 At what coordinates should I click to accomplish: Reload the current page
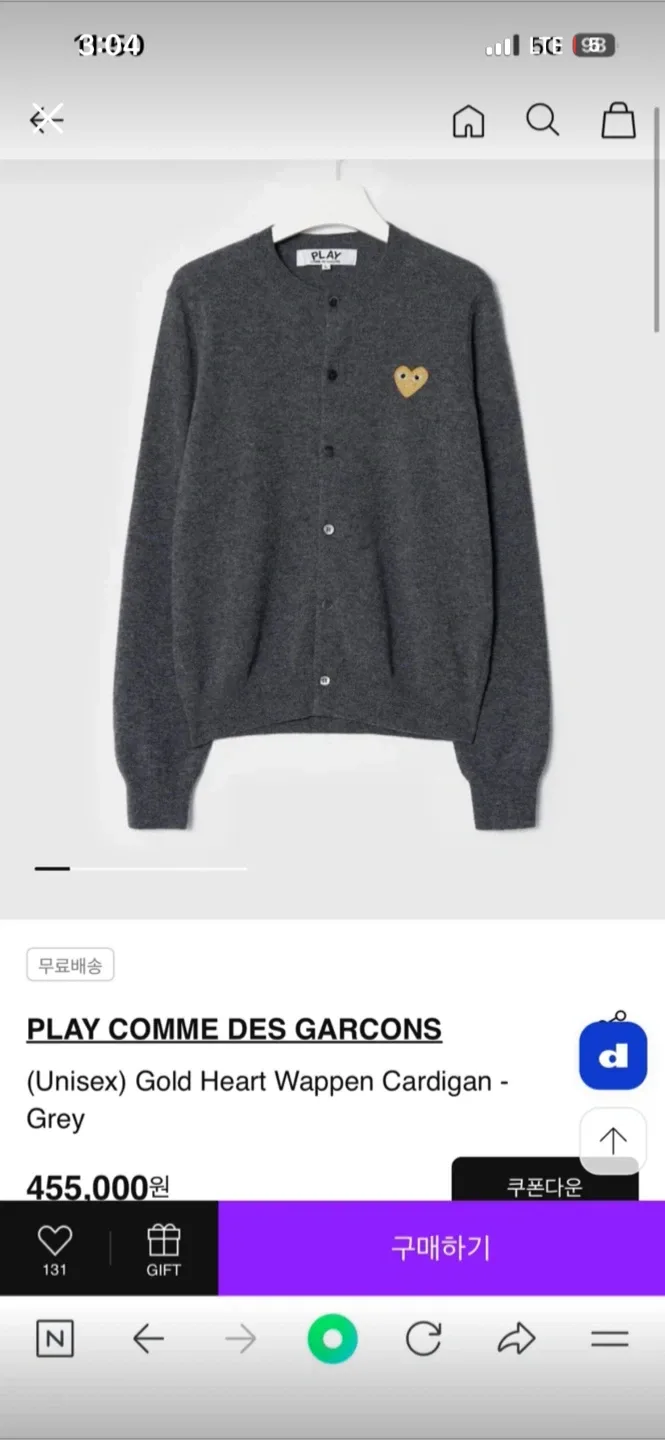(424, 1339)
